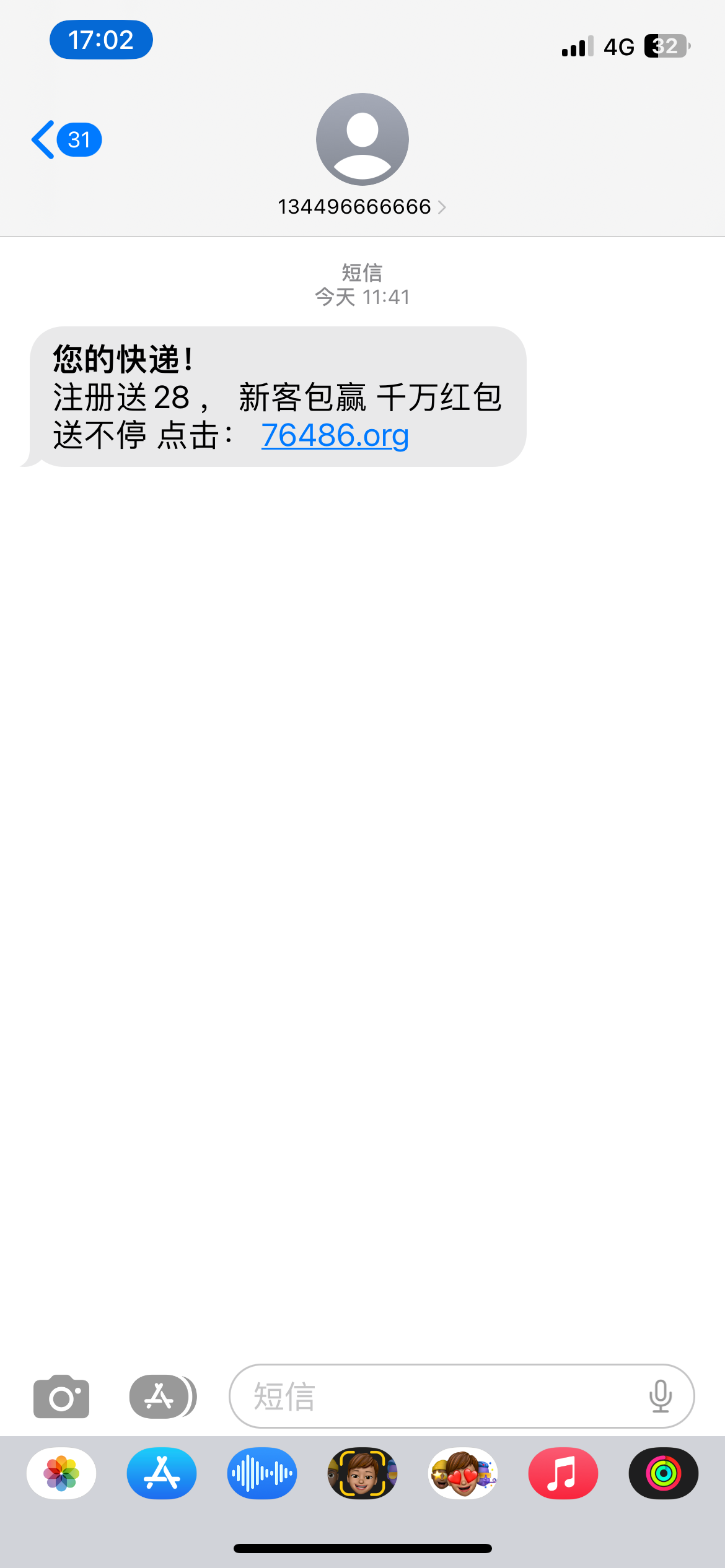Start dictation with the microphone icon
Viewport: 725px width, 1568px height.
coord(660,1396)
